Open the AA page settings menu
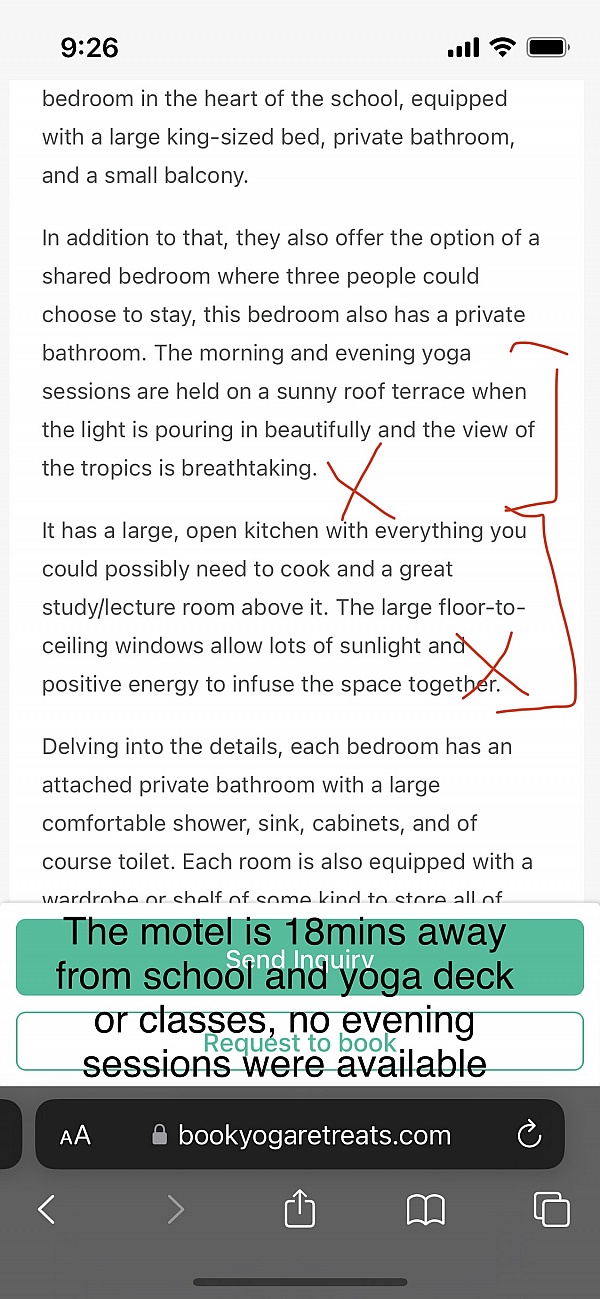The image size is (600, 1299). [75, 1135]
